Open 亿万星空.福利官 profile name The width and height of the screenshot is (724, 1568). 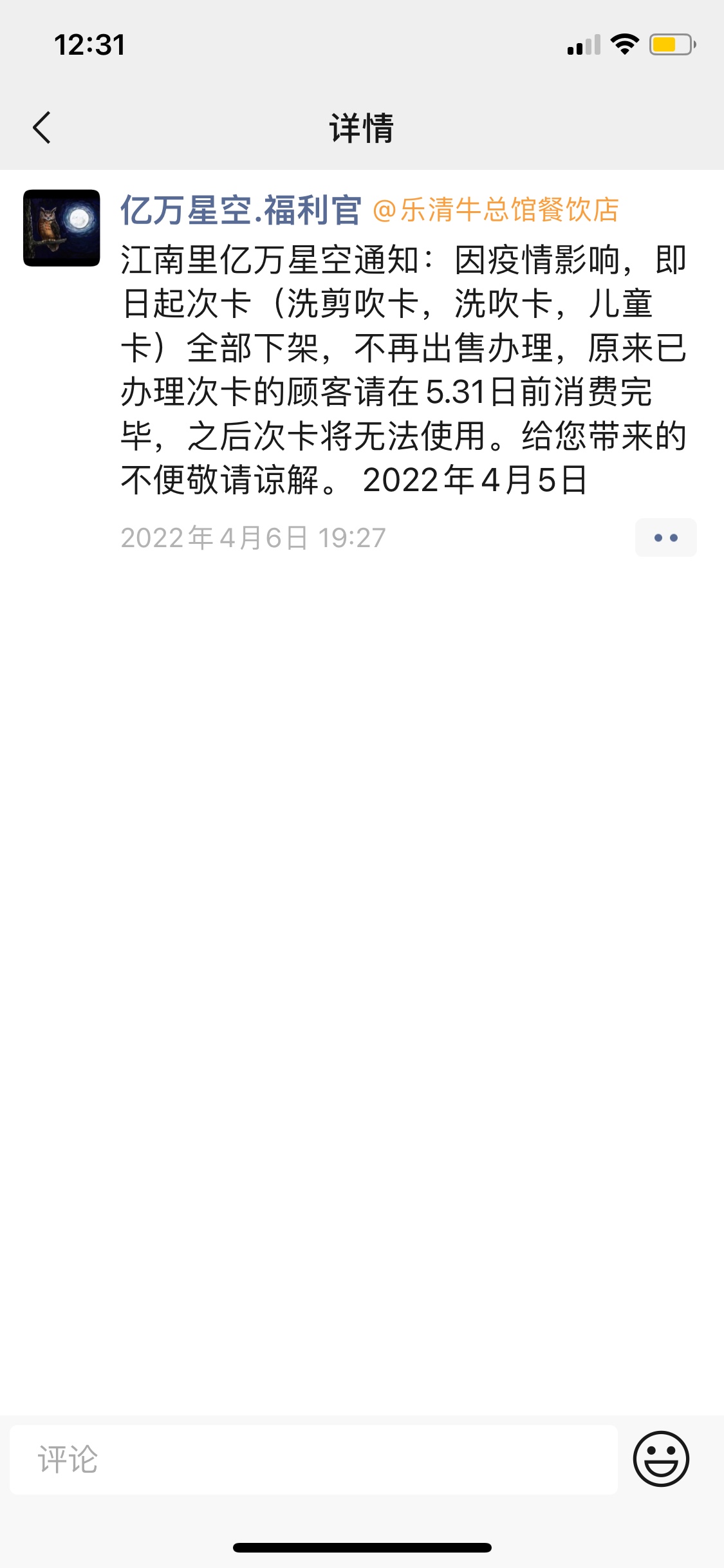pyautogui.click(x=241, y=210)
